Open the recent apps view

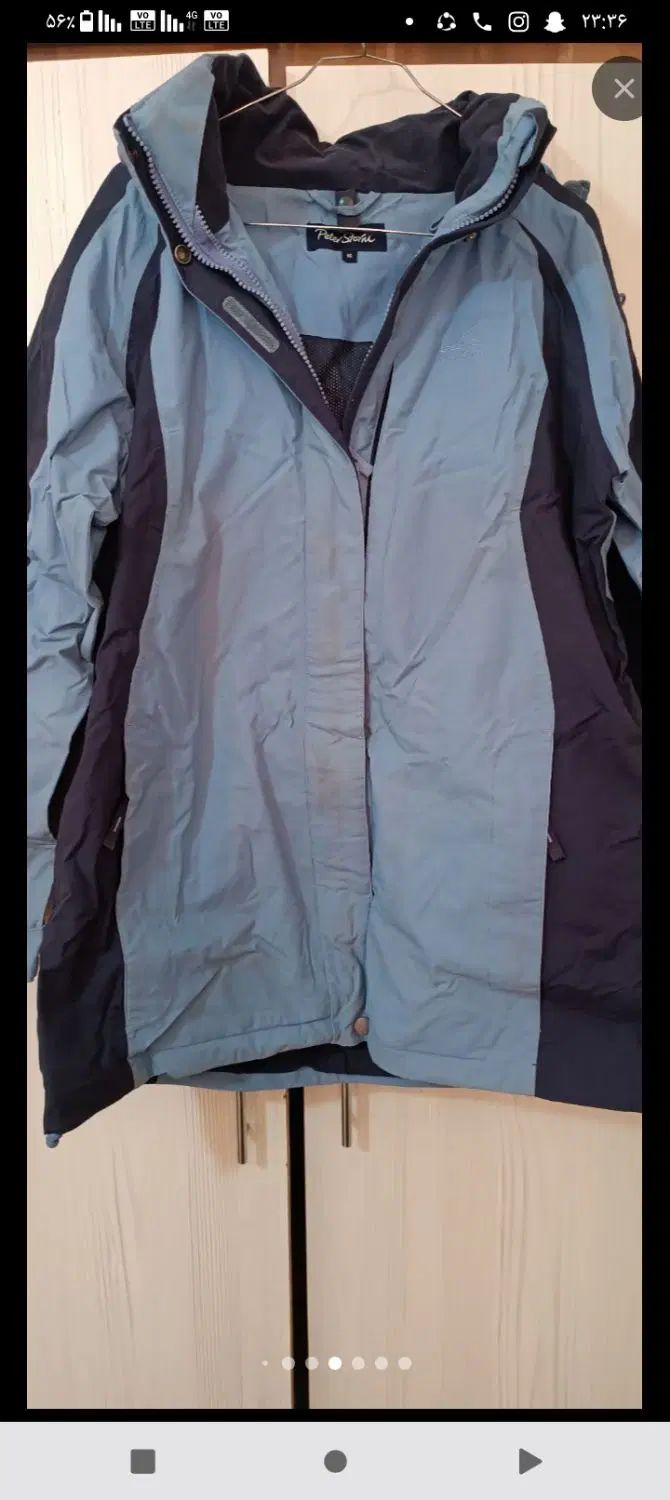pos(143,1462)
